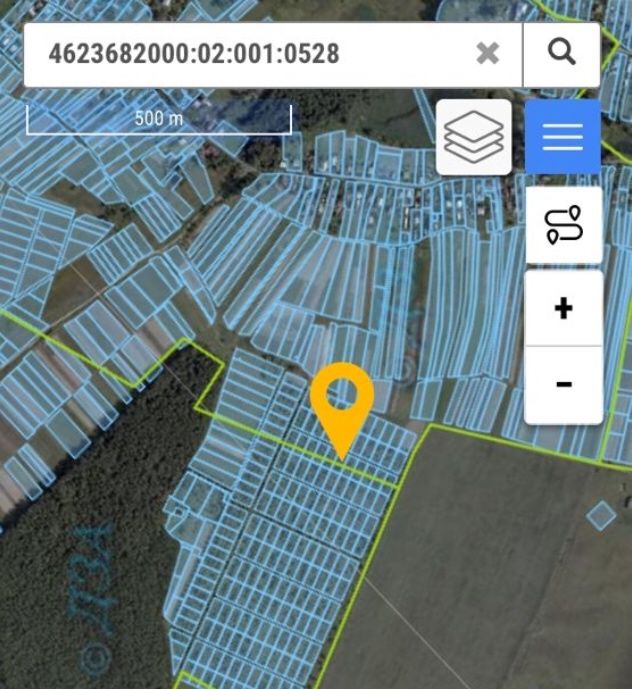
Task: Open the map layers selector
Action: point(473,137)
